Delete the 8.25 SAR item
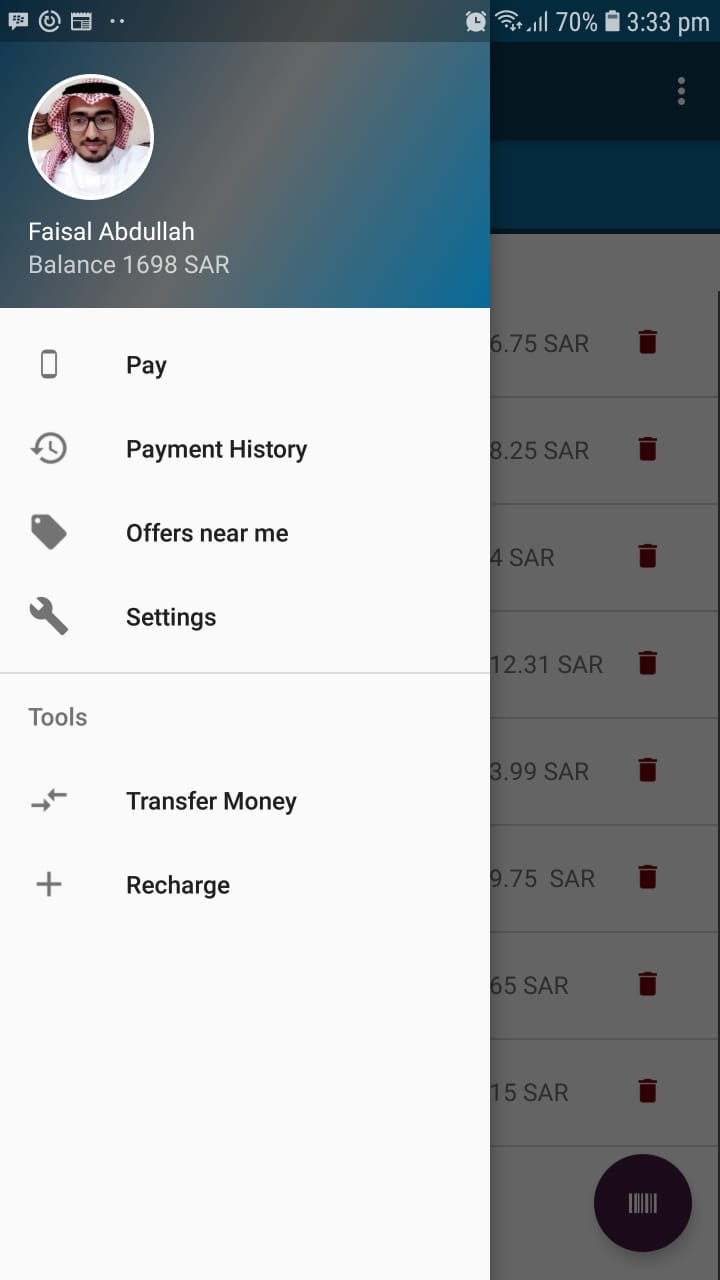The height and width of the screenshot is (1280, 720). (648, 449)
